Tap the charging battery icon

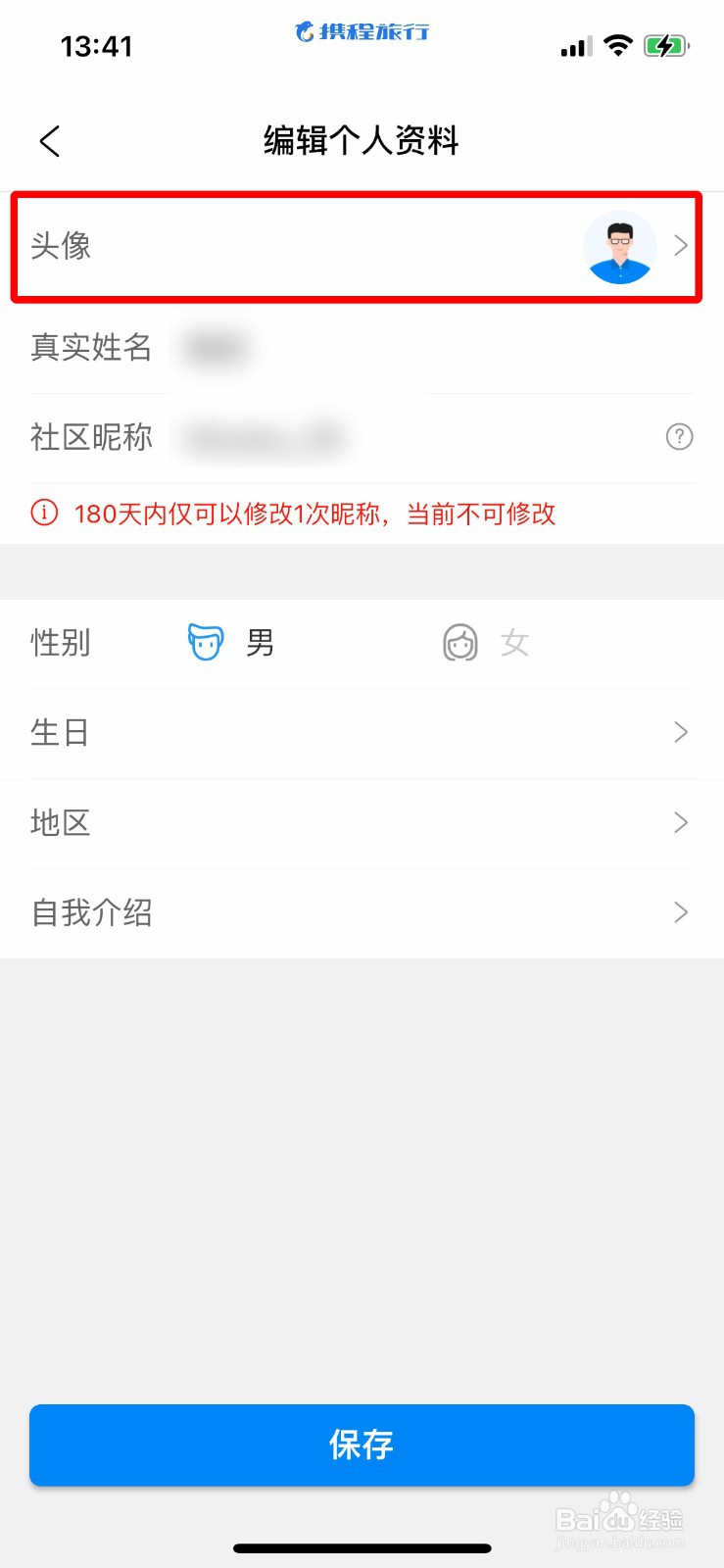(x=667, y=44)
